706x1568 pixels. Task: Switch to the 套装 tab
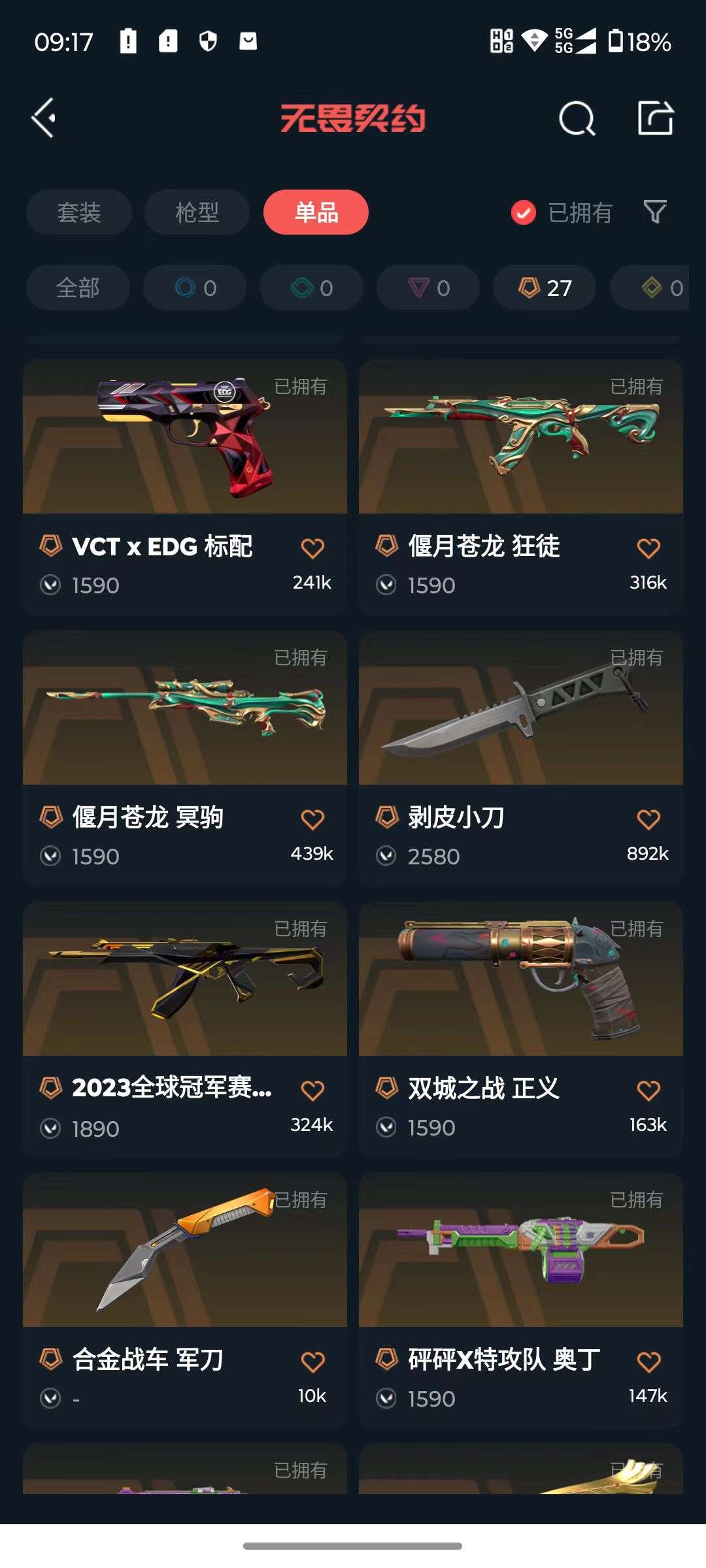coord(78,212)
